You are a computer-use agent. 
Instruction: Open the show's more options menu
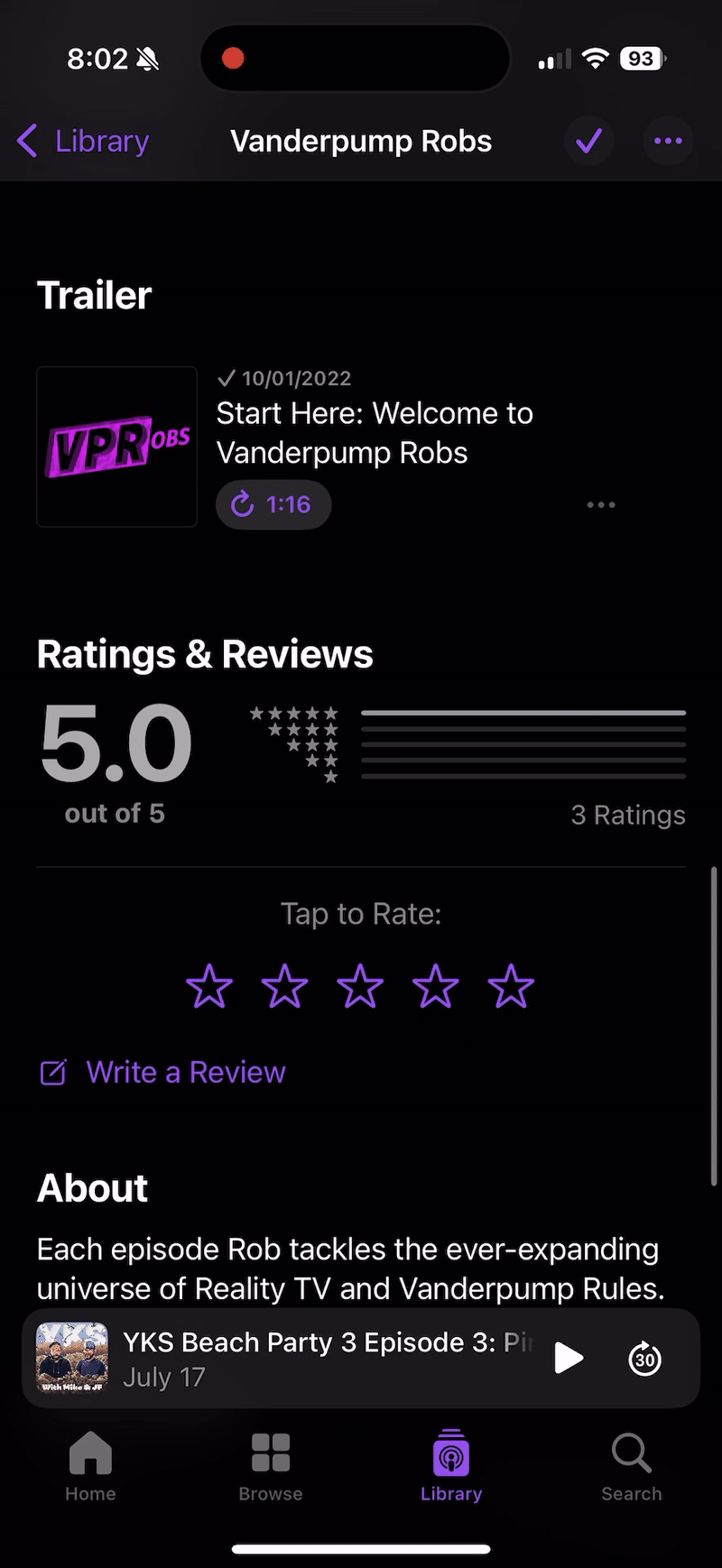pyautogui.click(x=668, y=142)
